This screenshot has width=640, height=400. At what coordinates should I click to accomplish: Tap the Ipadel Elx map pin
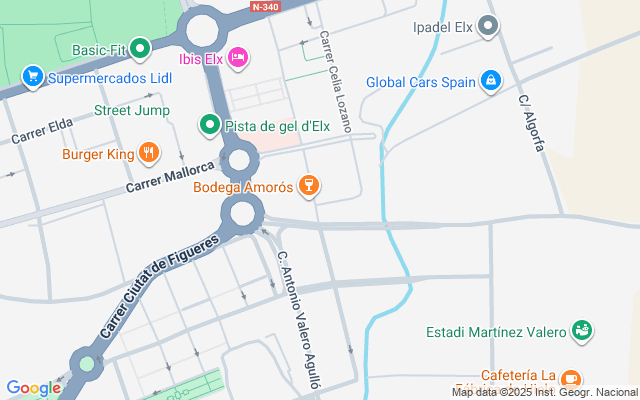coord(487,27)
